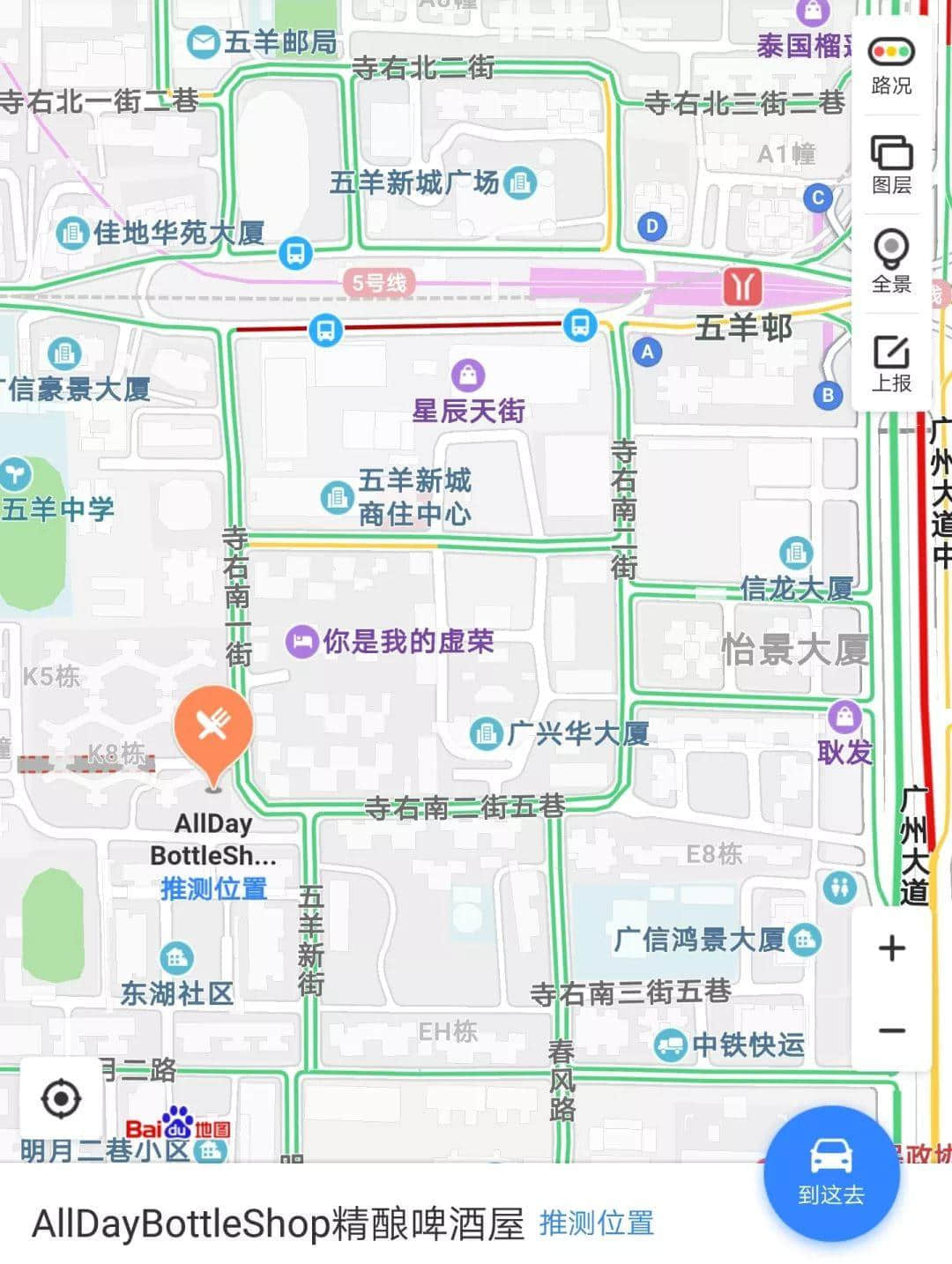Image resolution: width=952 pixels, height=1264 pixels.
Task: Click the bus stop icon near 星辰天街
Action: (577, 324)
